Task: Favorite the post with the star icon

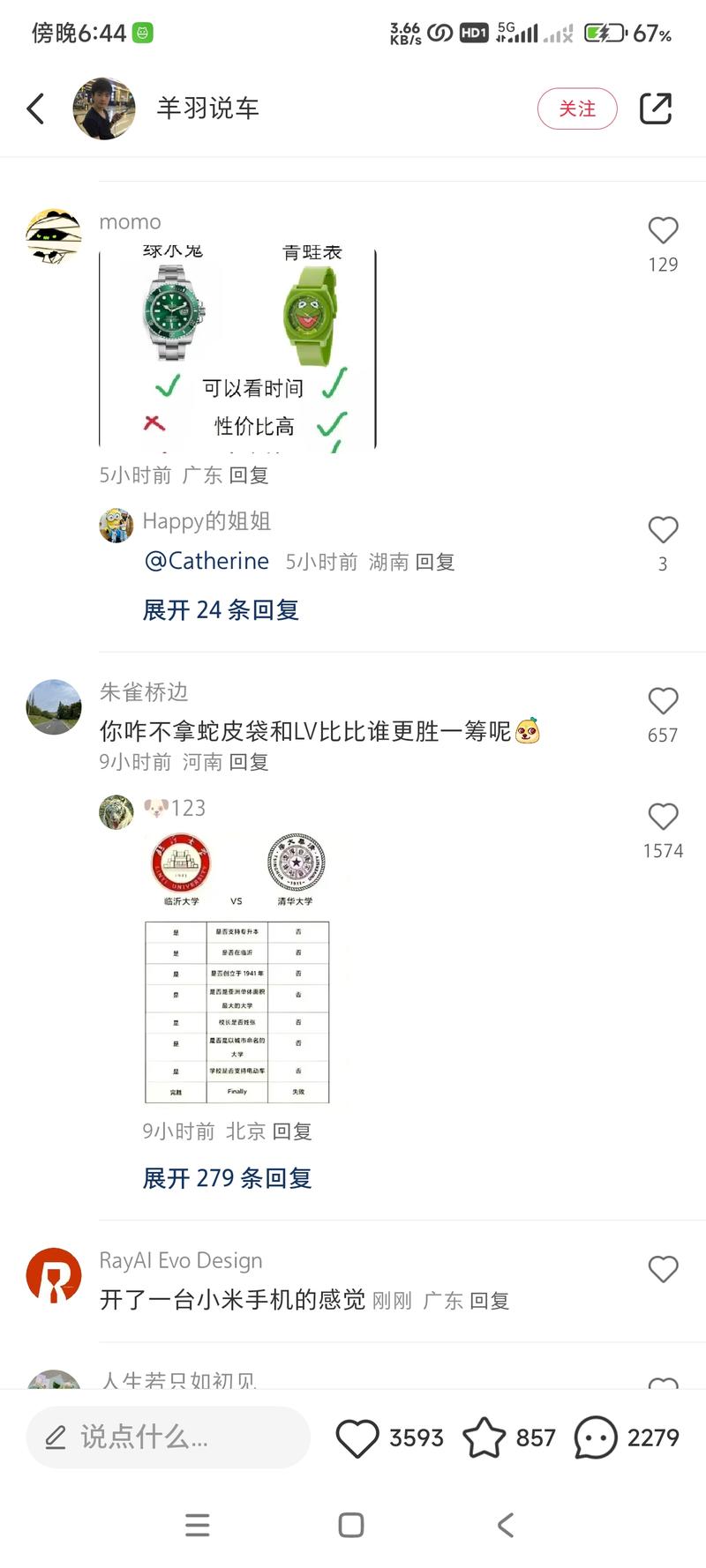Action: pos(484,1437)
